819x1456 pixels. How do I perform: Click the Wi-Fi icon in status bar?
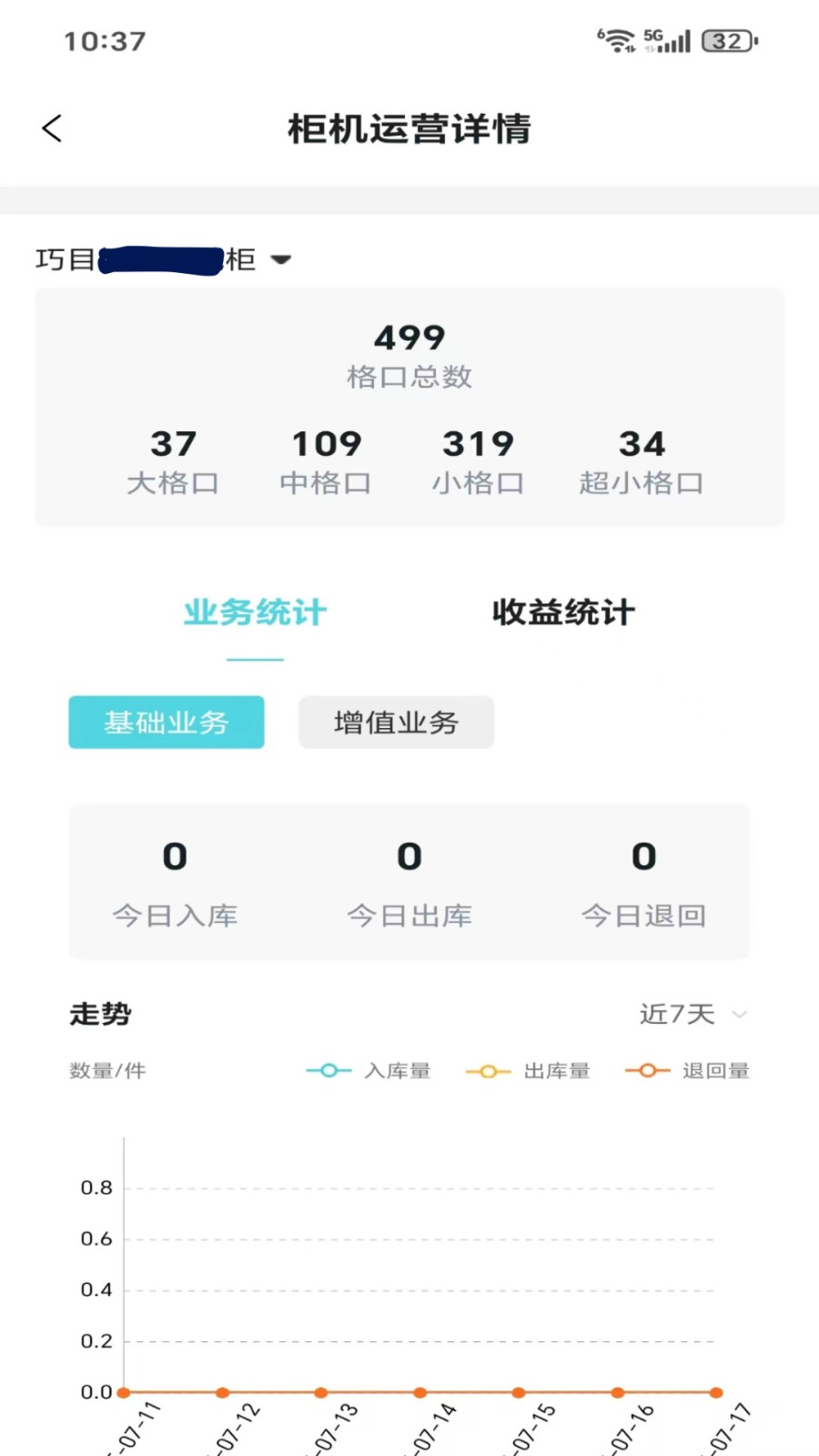point(618,40)
